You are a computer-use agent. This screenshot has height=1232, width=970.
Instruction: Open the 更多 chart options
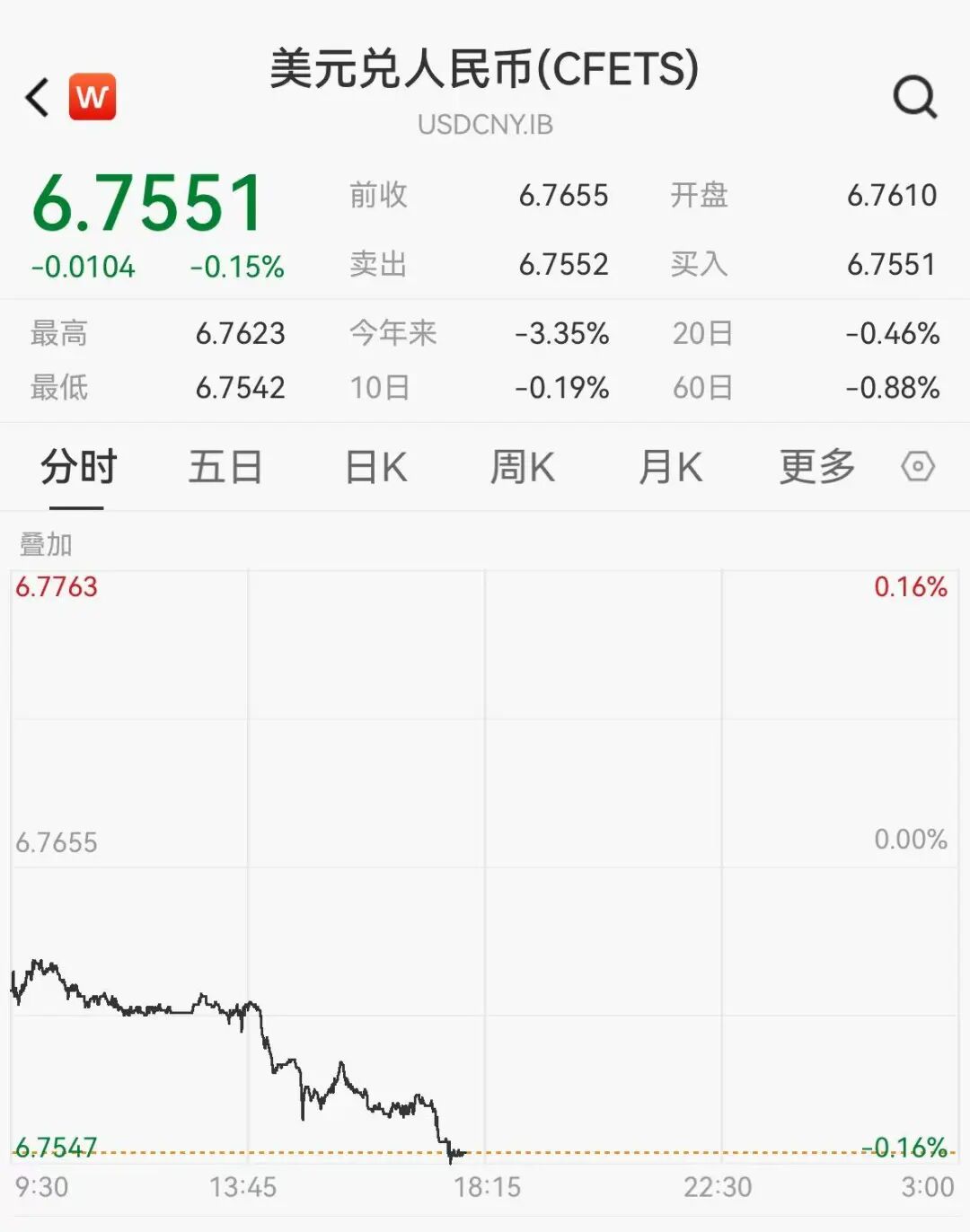tap(817, 467)
